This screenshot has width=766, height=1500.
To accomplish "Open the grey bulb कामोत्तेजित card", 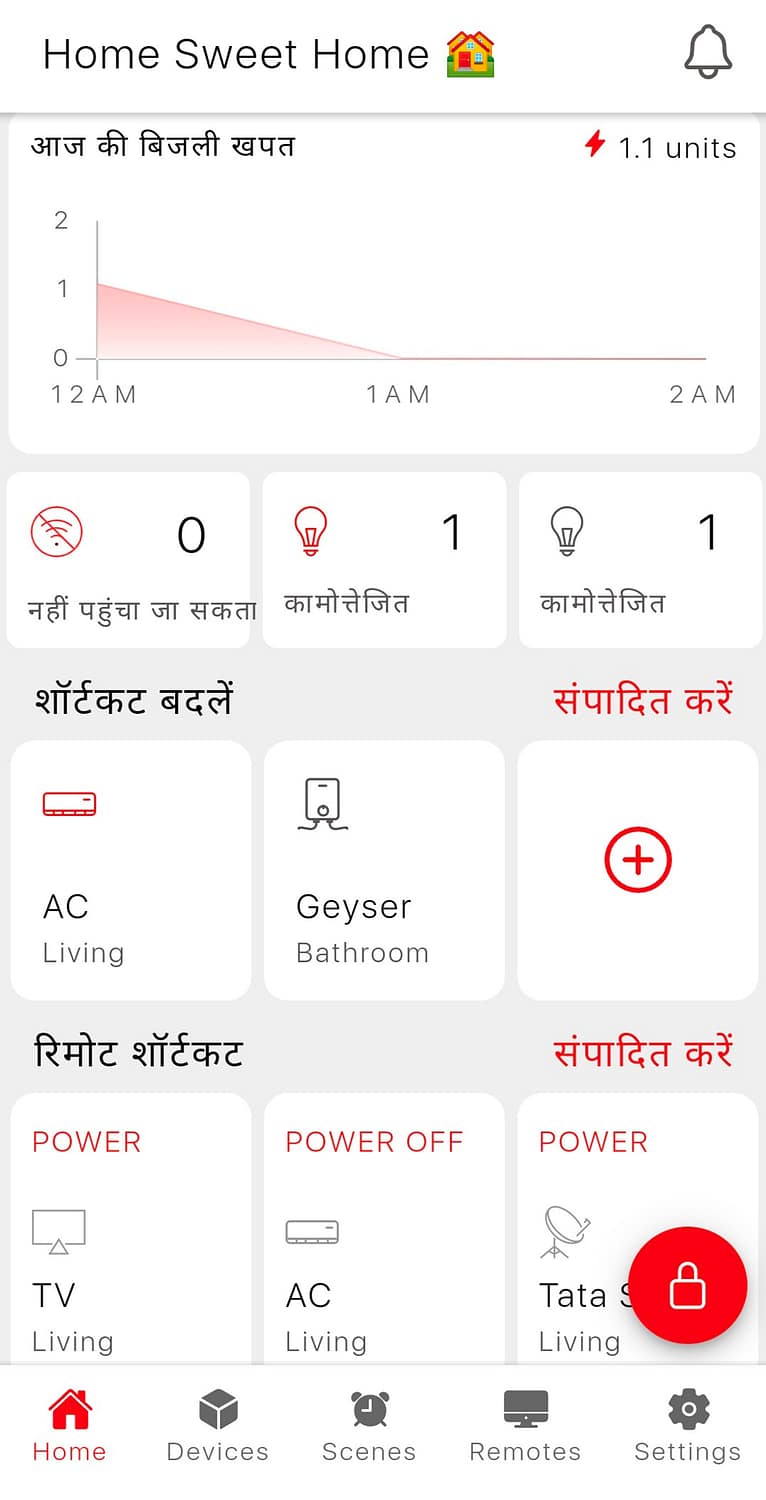I will click(640, 560).
